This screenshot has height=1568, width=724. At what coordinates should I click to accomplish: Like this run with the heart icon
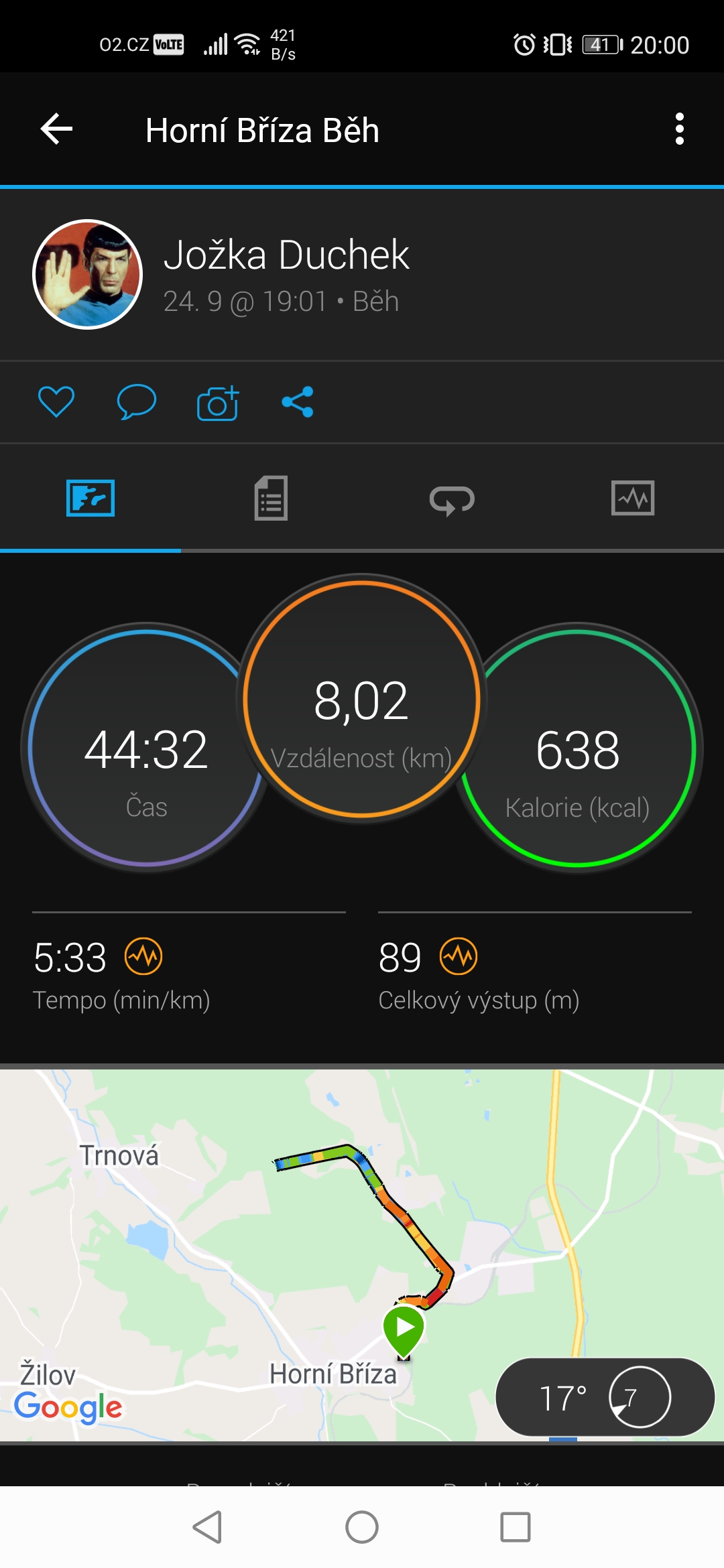coord(56,402)
